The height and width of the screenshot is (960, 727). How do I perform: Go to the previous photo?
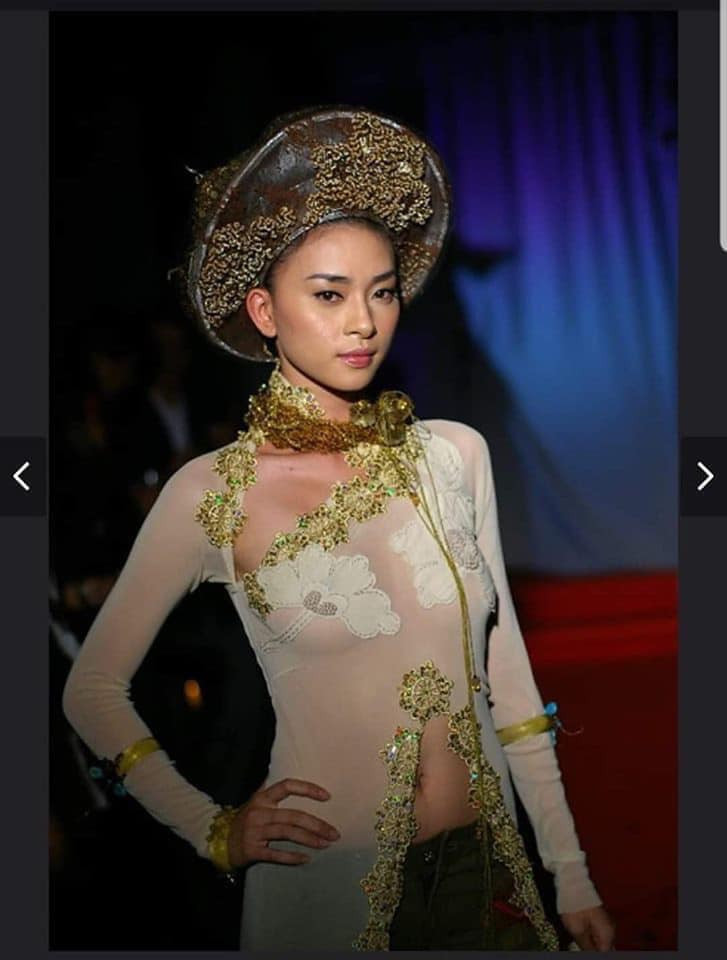pyautogui.click(x=22, y=476)
